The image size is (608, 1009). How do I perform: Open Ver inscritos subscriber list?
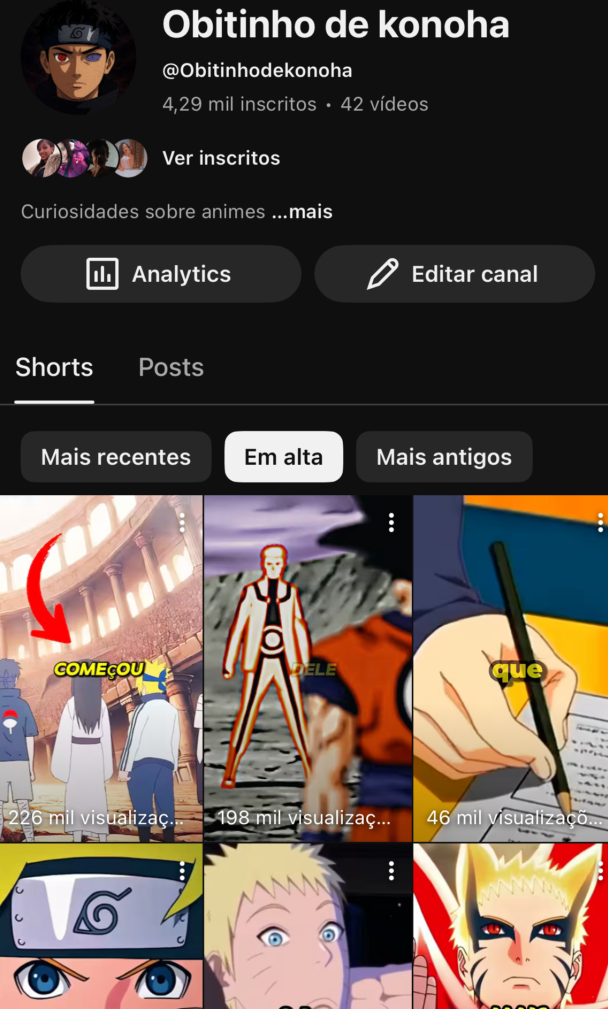[x=220, y=158]
